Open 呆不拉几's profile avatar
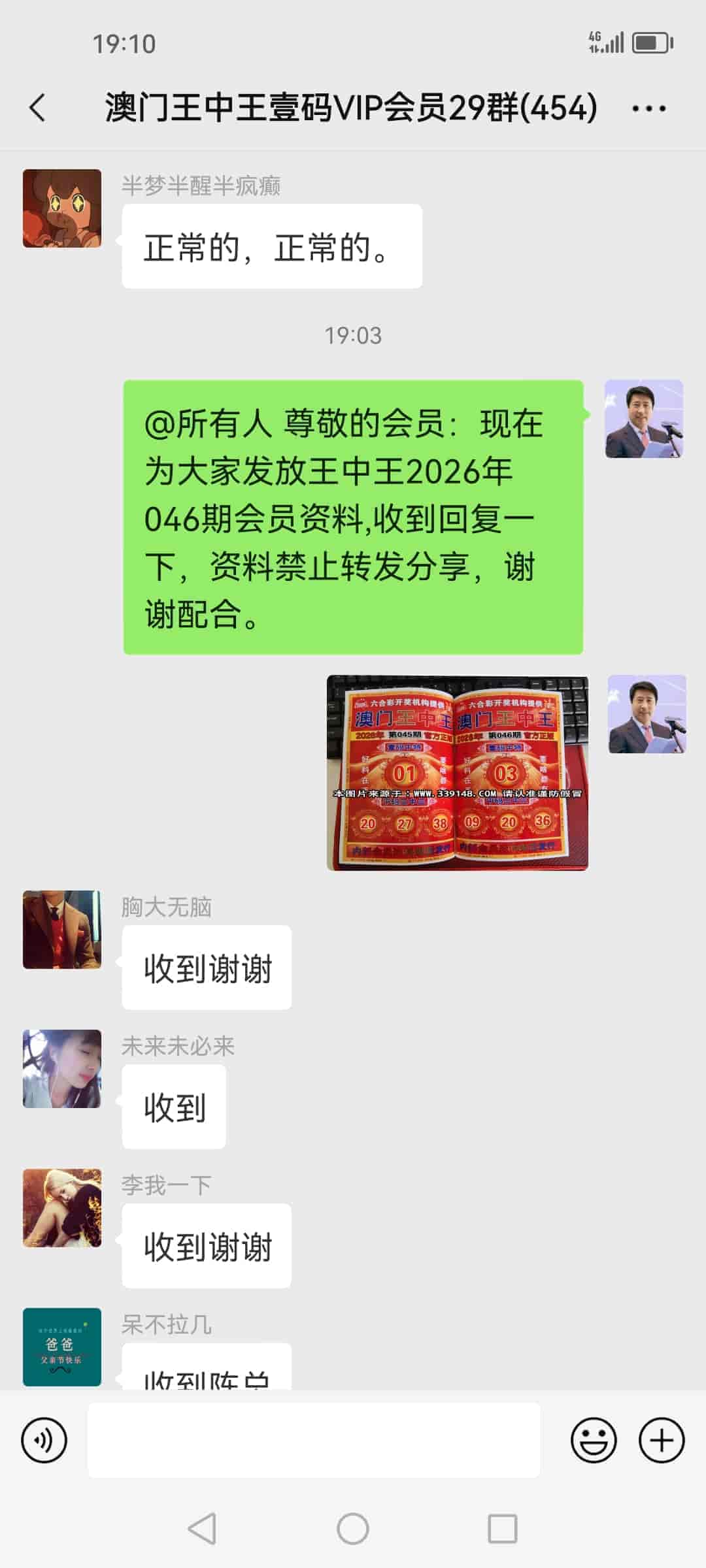The width and height of the screenshot is (706, 1568). tap(62, 1347)
